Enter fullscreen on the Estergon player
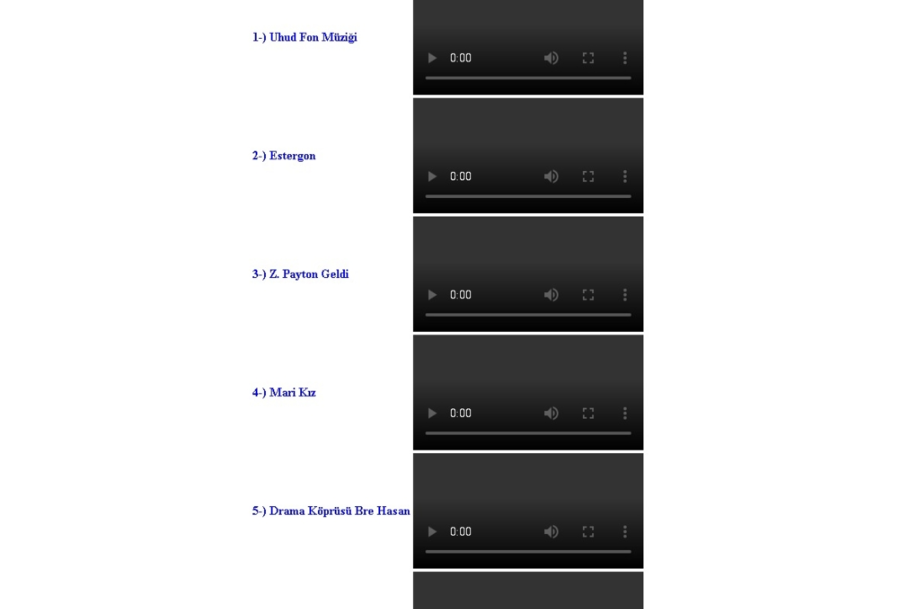Screen dimensions: 900x609 [x=588, y=176]
